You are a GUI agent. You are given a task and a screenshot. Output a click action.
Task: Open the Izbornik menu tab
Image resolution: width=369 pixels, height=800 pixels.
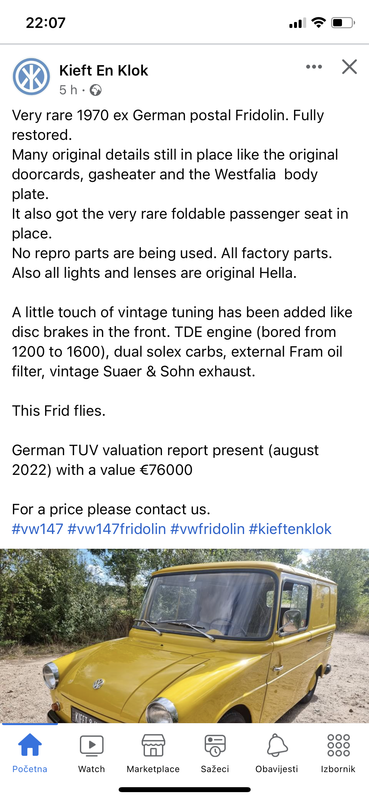[x=338, y=753]
